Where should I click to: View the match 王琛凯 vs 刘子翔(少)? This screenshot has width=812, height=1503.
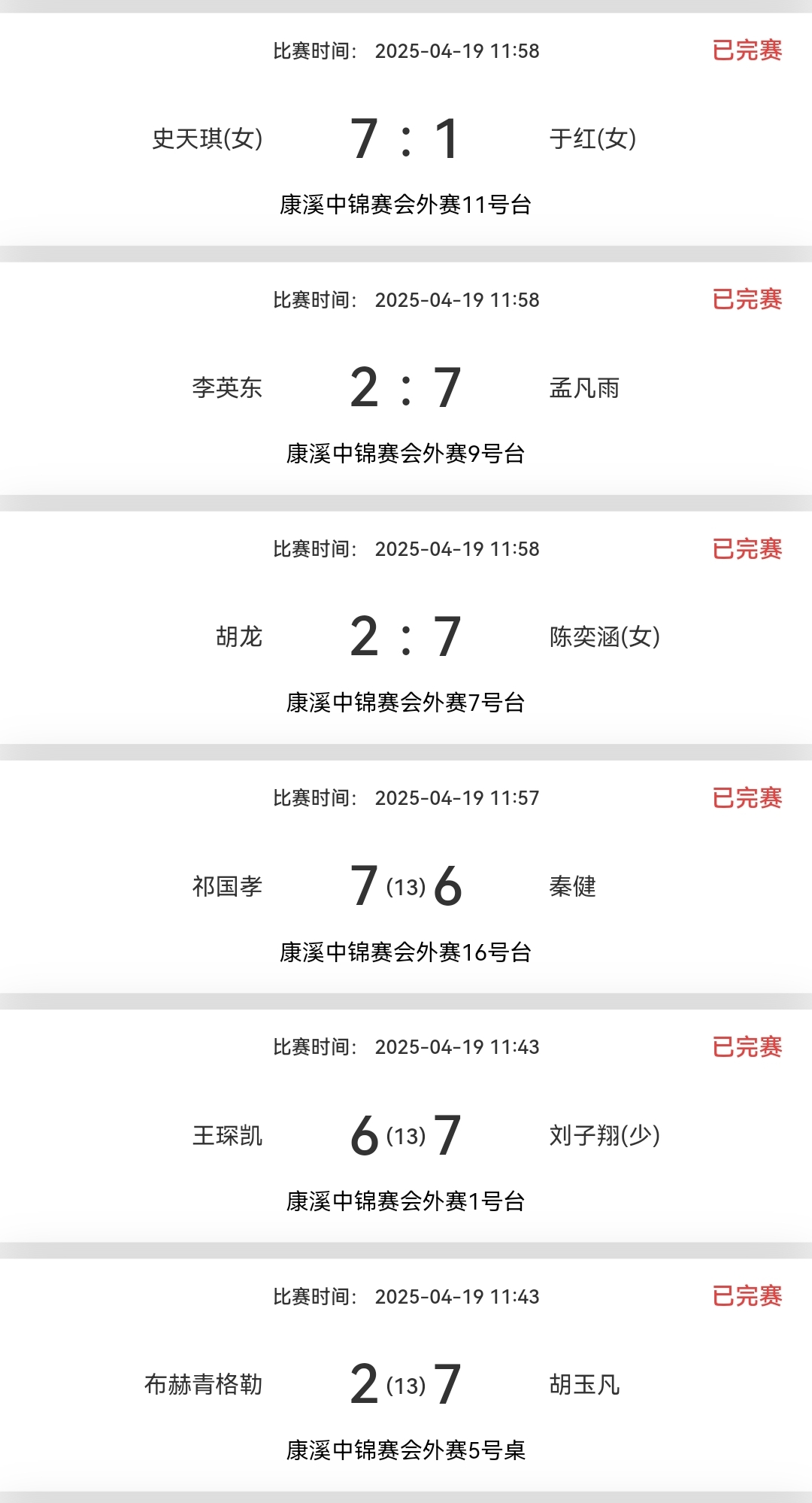point(406,1134)
